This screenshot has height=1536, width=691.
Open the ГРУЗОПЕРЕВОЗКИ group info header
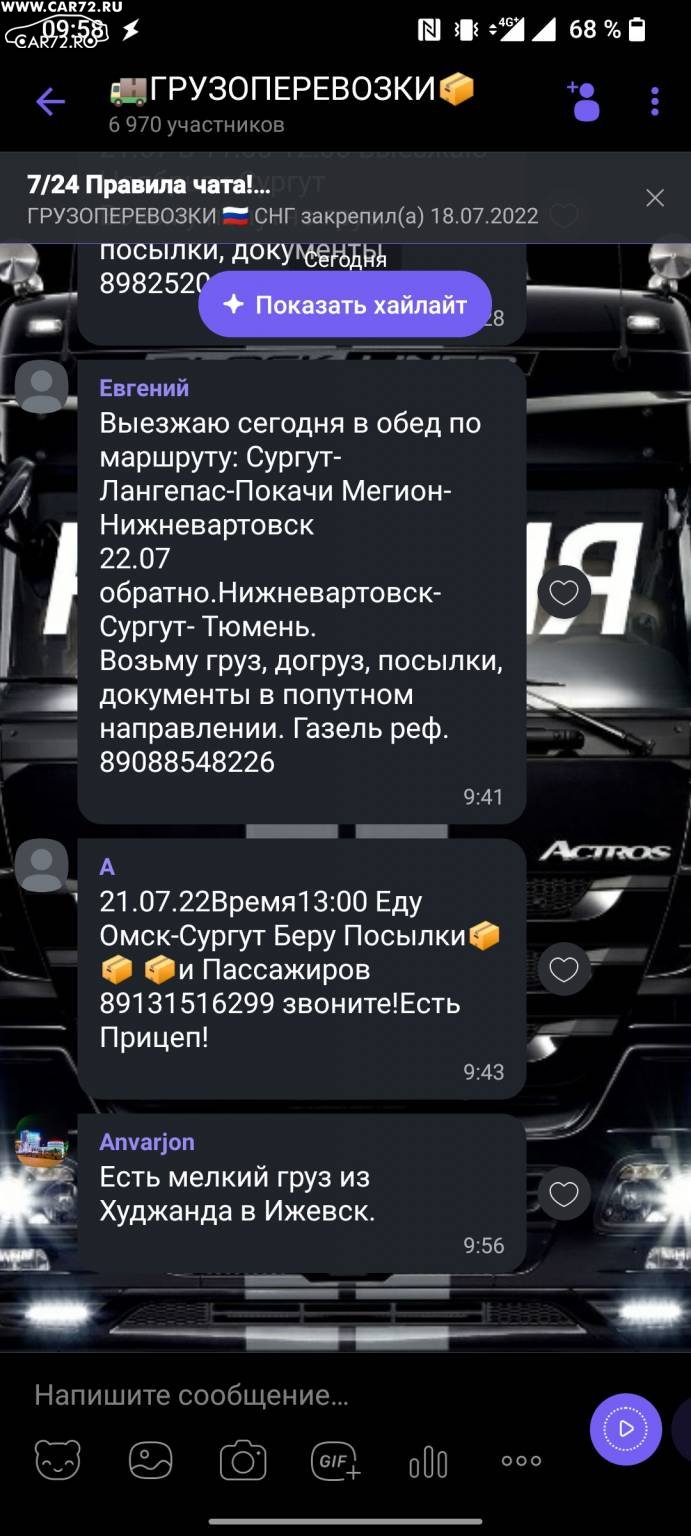291,105
